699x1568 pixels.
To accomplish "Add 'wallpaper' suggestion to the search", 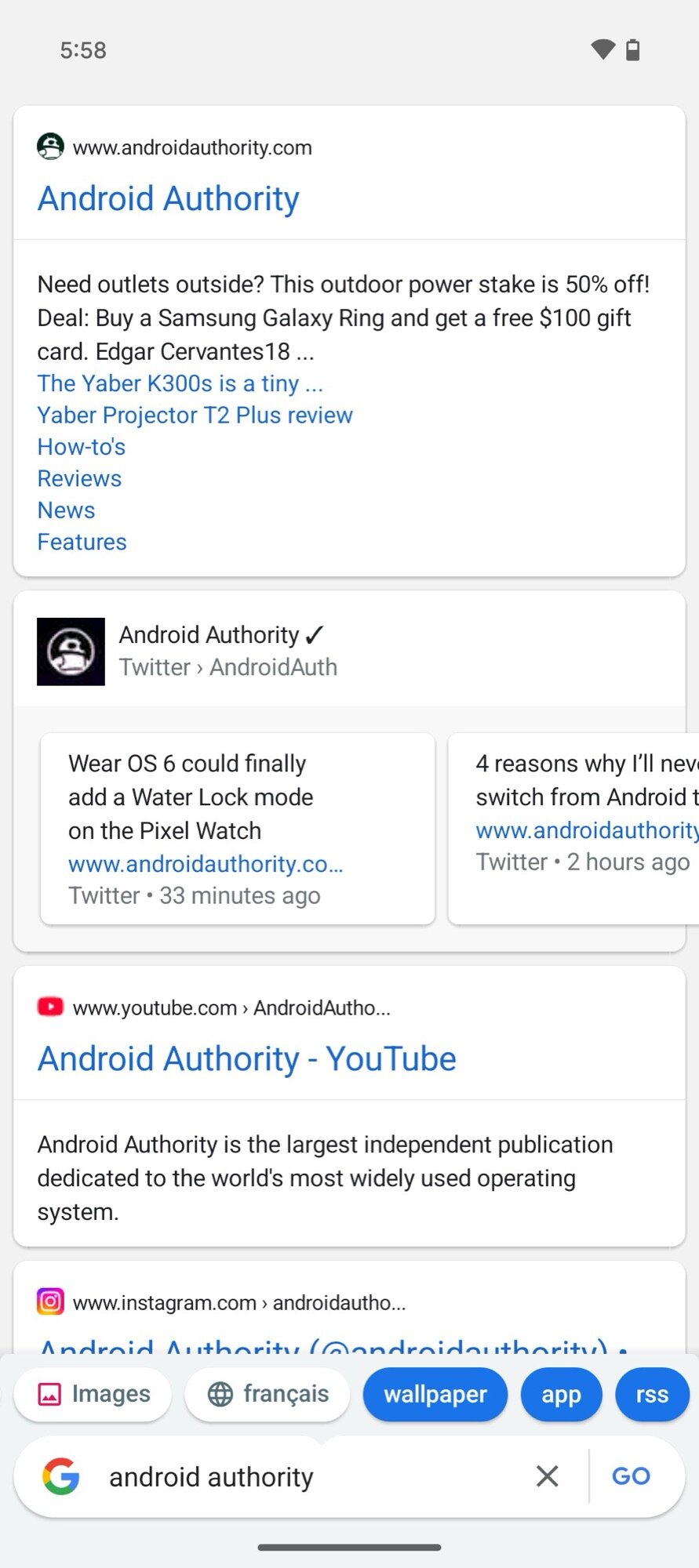I will pos(435,1395).
